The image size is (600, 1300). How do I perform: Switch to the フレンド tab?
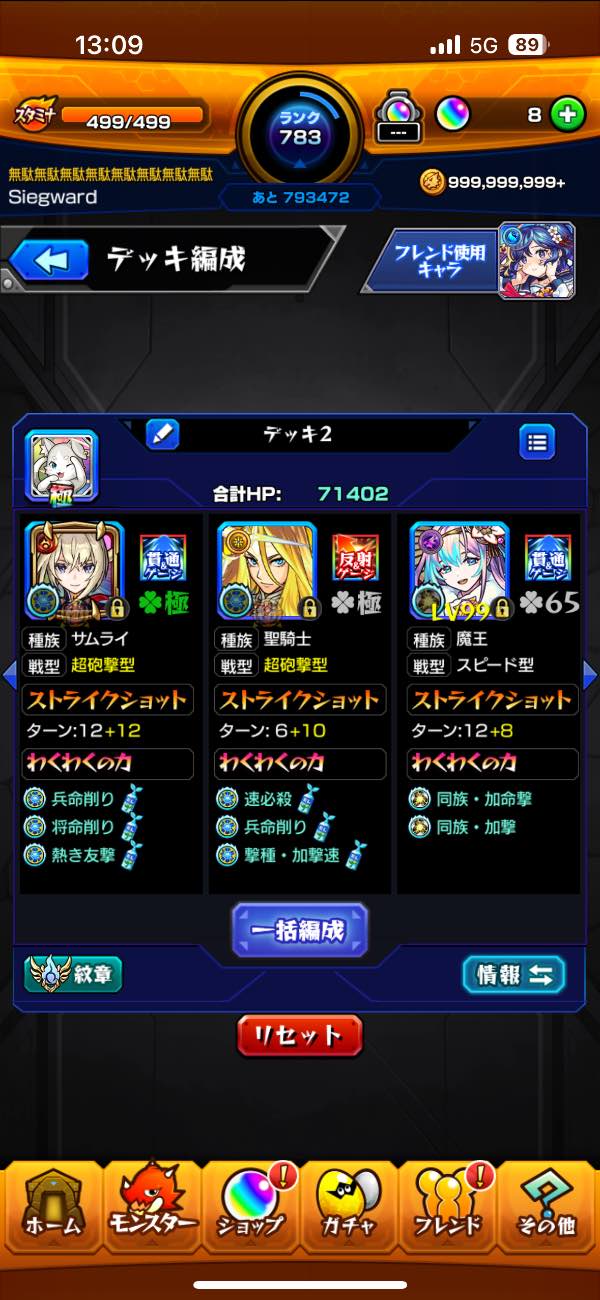[447, 1200]
